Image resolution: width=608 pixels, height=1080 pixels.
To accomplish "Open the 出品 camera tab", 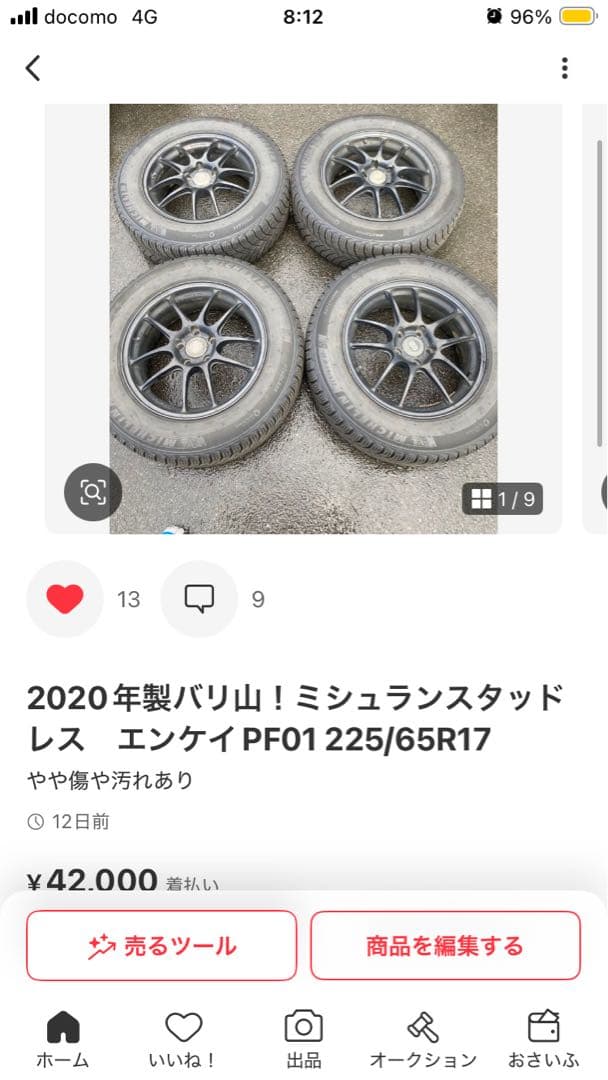I will 303,1038.
